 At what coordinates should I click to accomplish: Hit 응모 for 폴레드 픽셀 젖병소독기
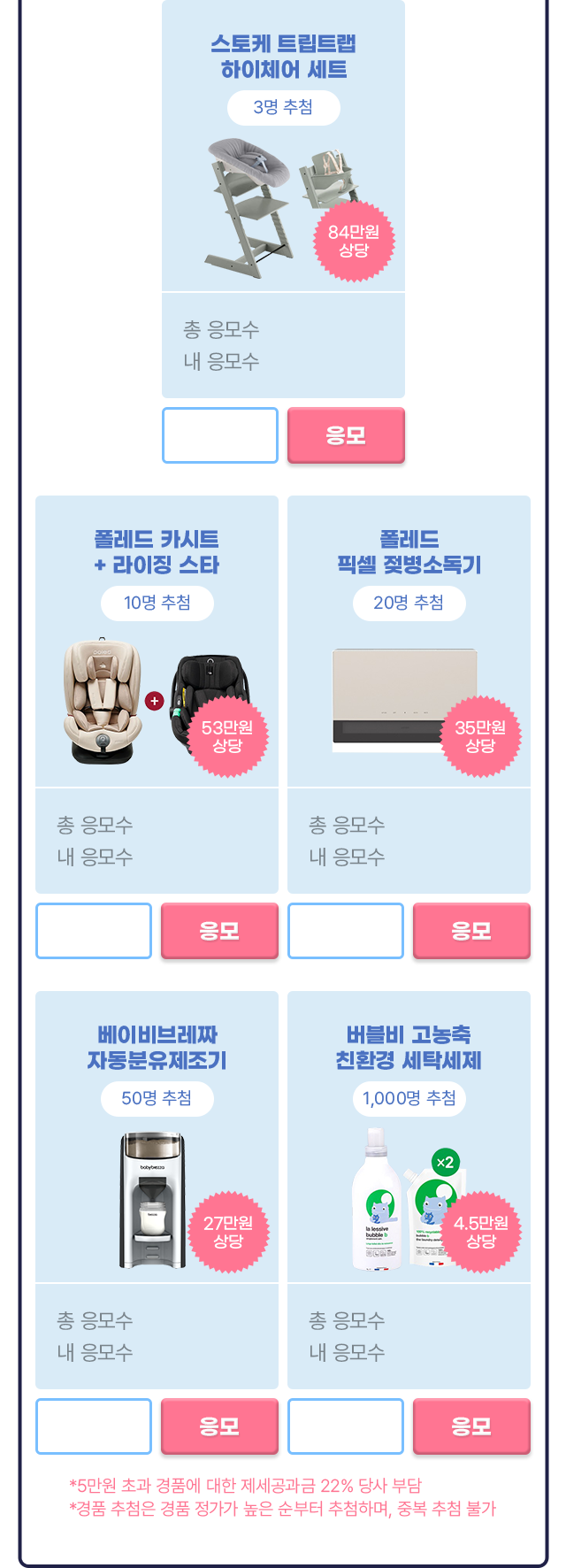(471, 931)
